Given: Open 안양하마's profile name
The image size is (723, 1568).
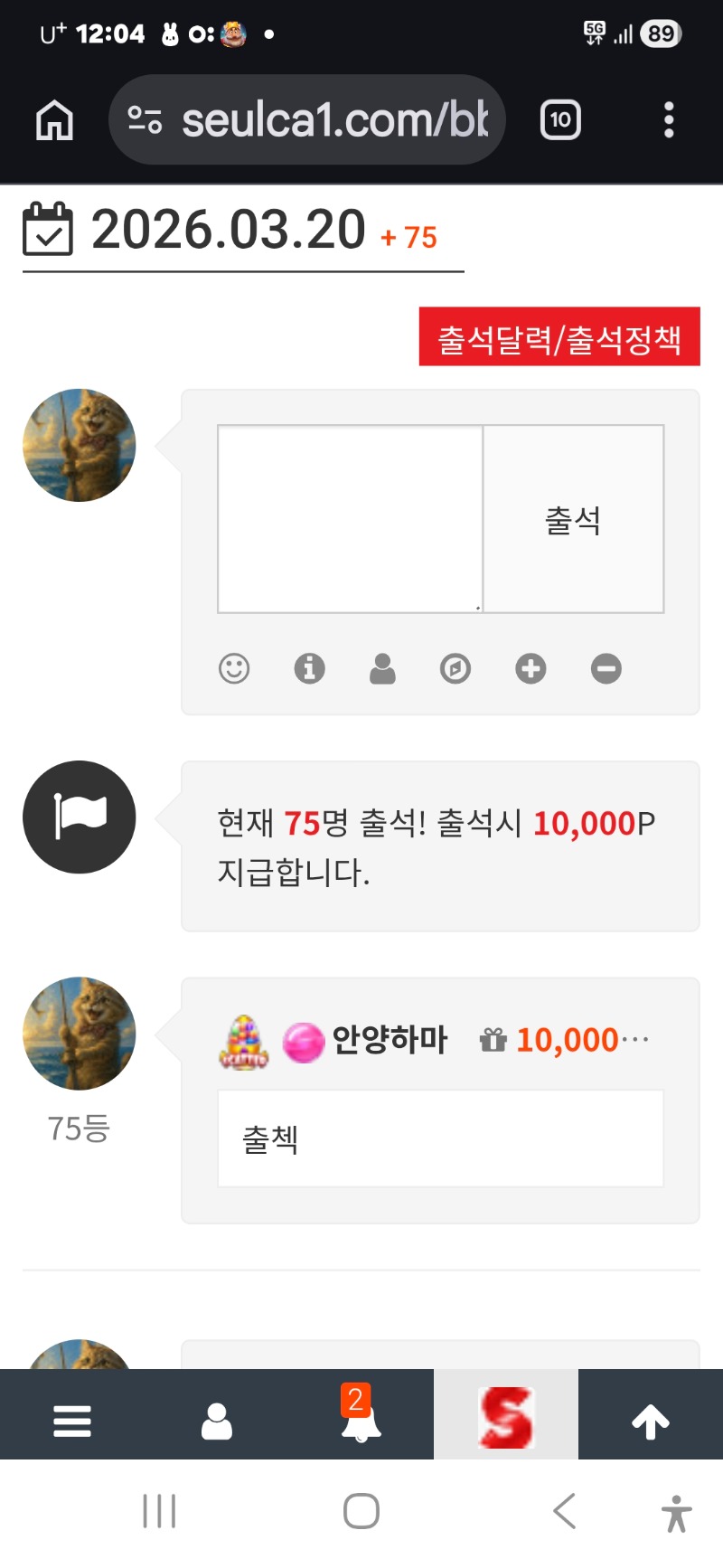Looking at the screenshot, I should point(390,1040).
